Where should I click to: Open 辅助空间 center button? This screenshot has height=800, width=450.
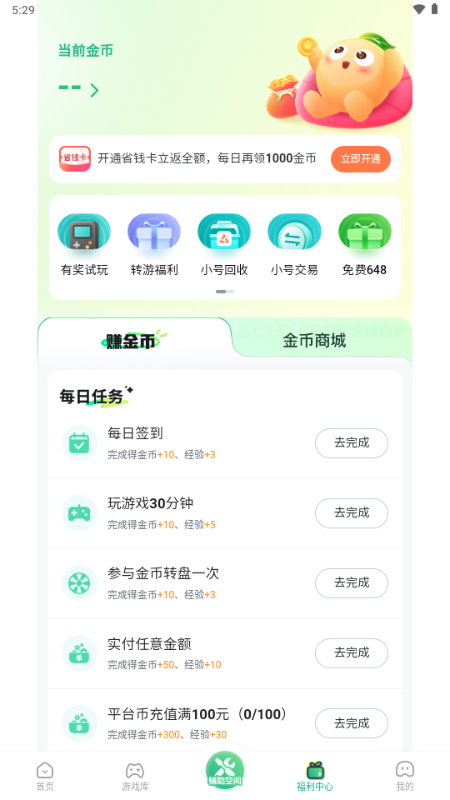pyautogui.click(x=225, y=769)
